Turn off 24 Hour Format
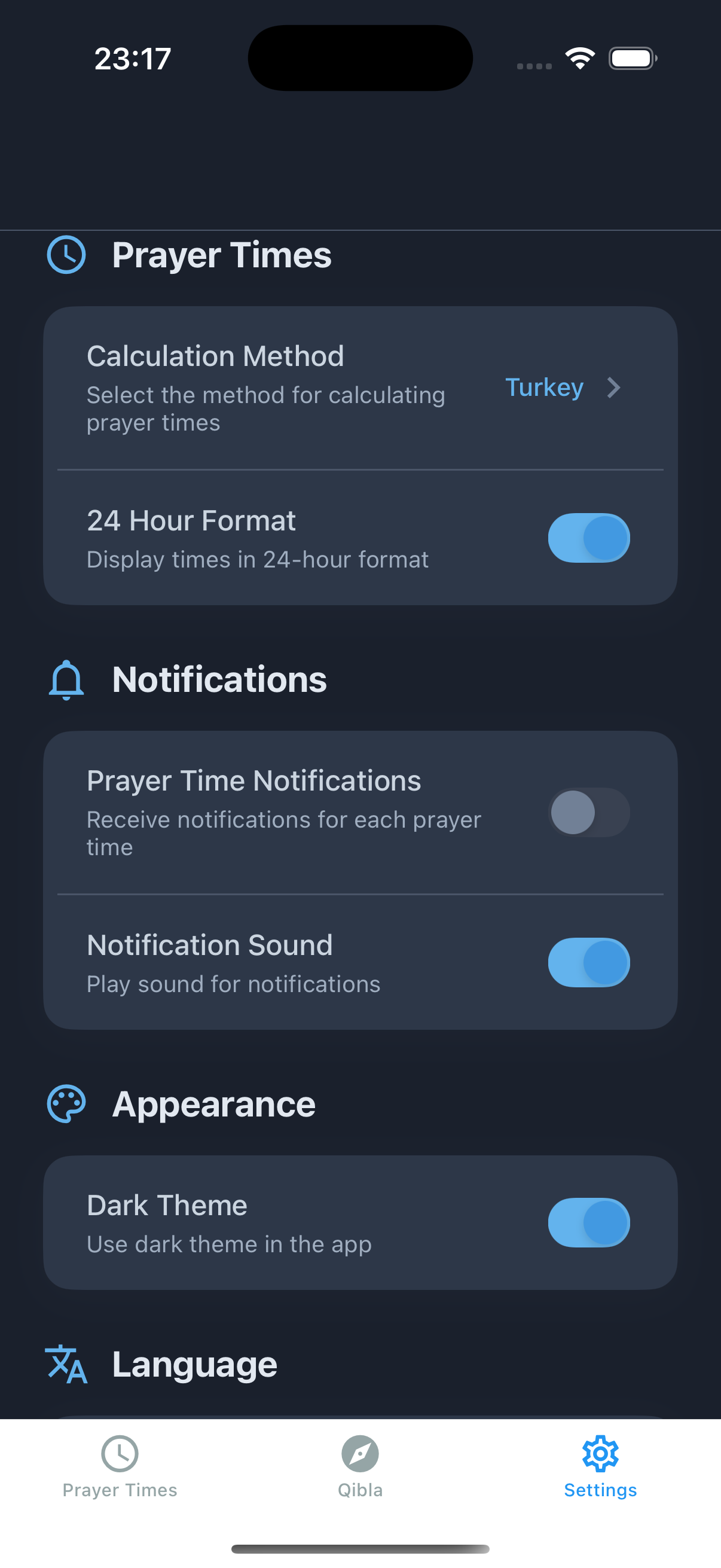721x1568 pixels. [x=588, y=538]
